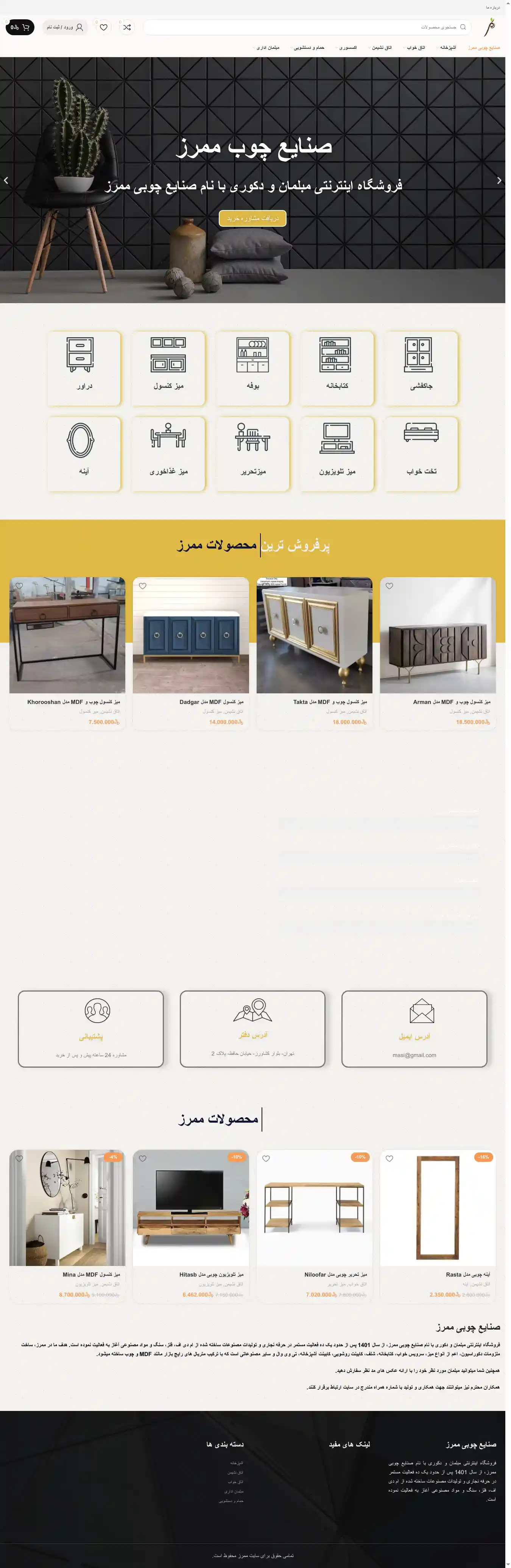Expand the اتاق خواب menu

[415, 47]
